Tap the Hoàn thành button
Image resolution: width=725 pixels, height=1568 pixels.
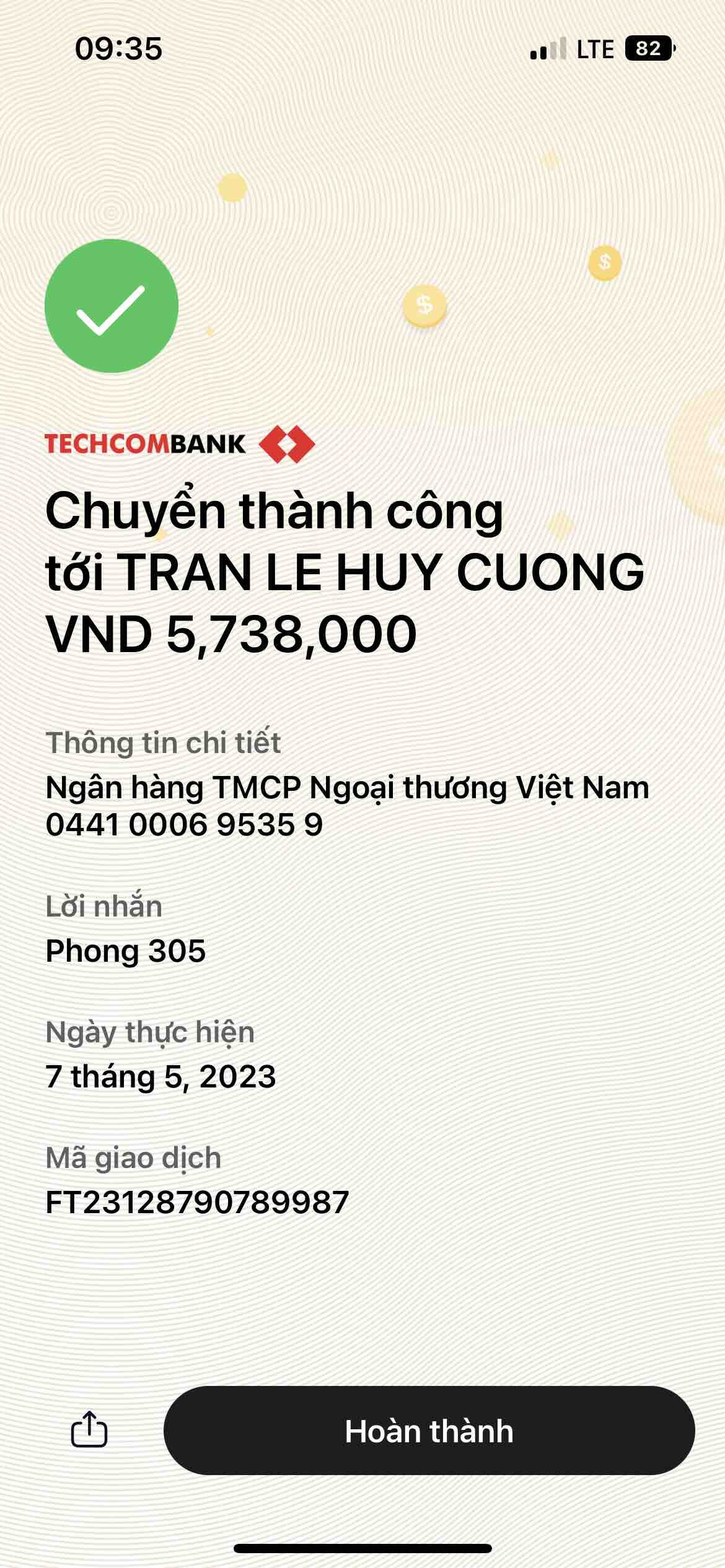tap(429, 1431)
